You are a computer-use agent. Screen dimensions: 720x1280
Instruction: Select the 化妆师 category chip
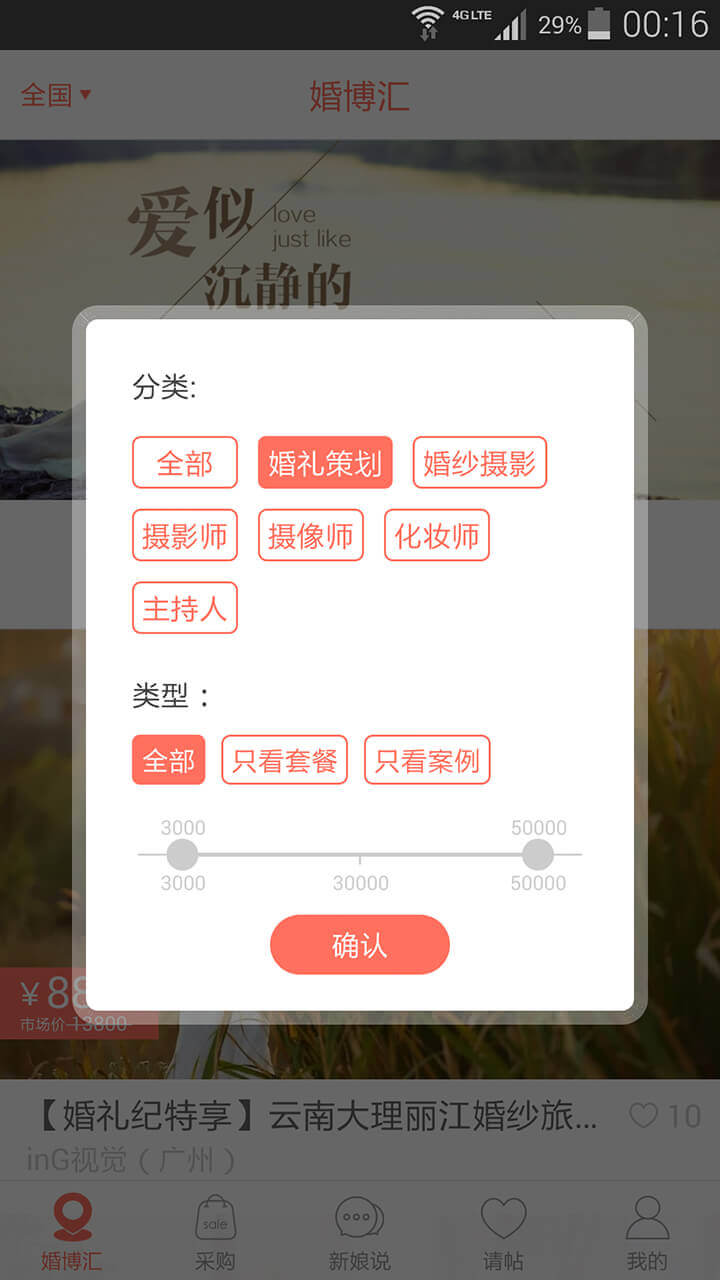click(436, 535)
